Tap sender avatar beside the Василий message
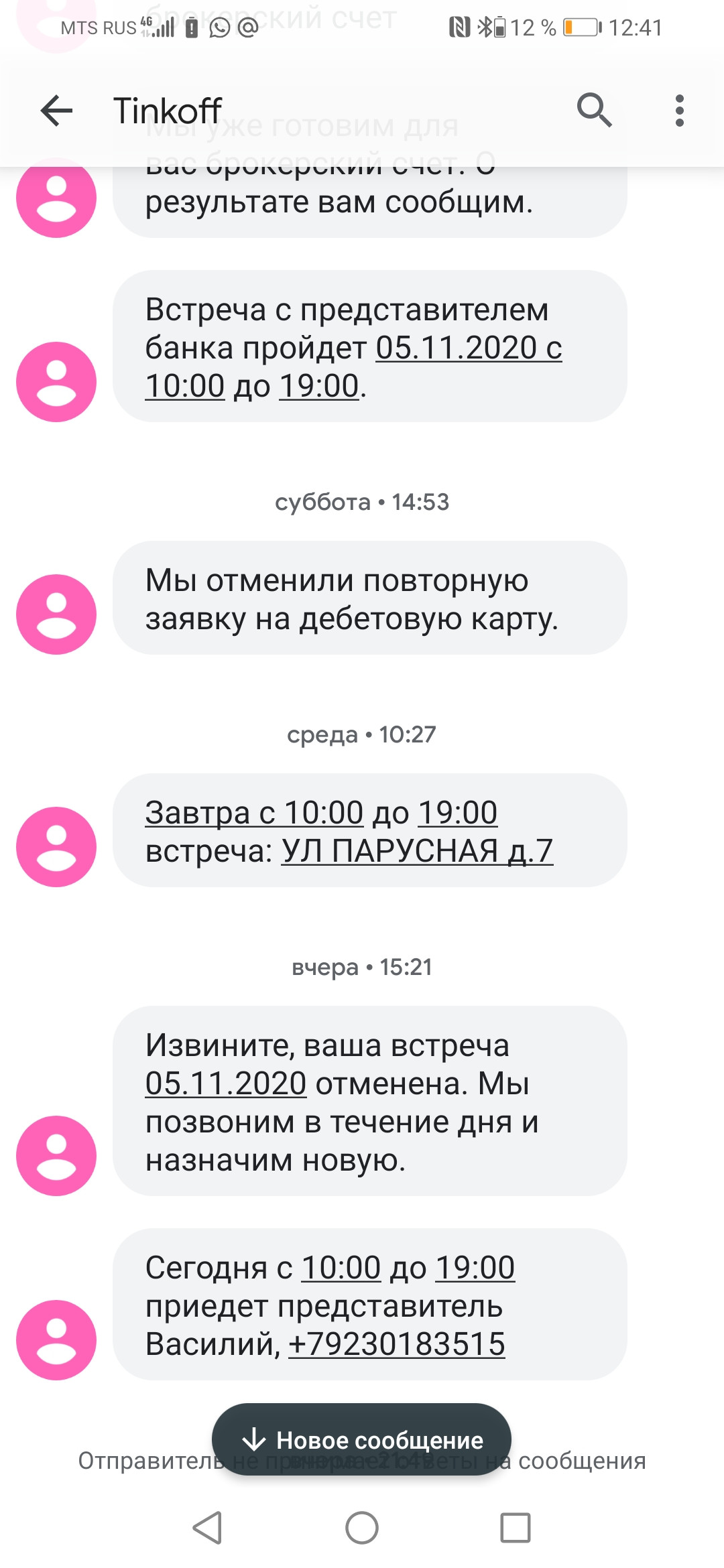This screenshot has width=724, height=1568. (56, 1340)
